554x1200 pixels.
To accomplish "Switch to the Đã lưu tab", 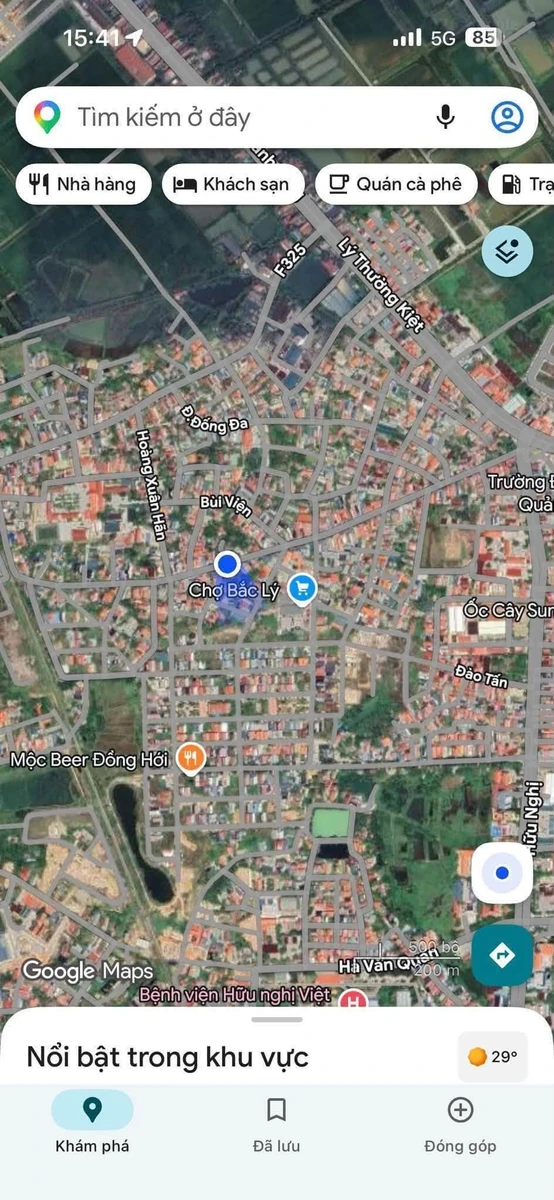I will (276, 1124).
